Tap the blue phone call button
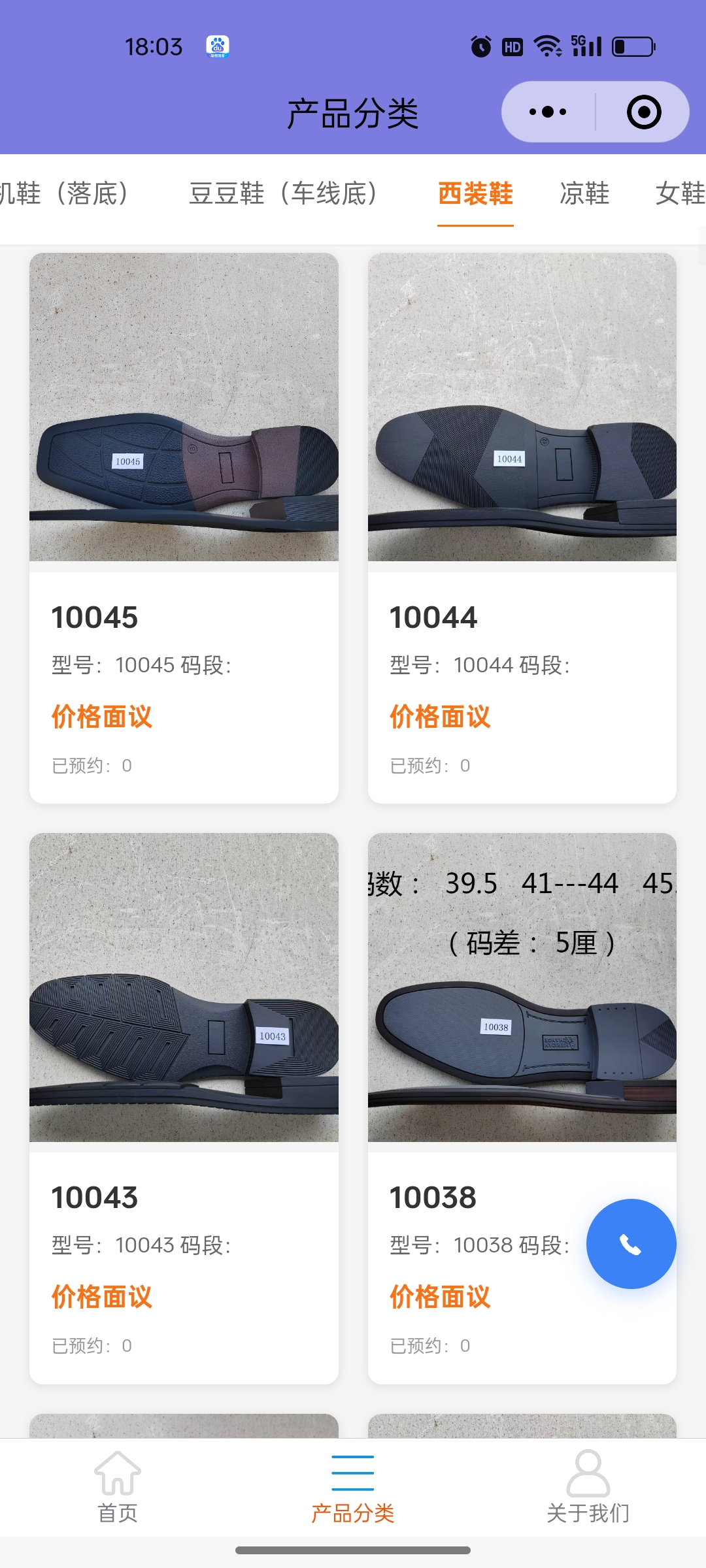 (631, 1244)
